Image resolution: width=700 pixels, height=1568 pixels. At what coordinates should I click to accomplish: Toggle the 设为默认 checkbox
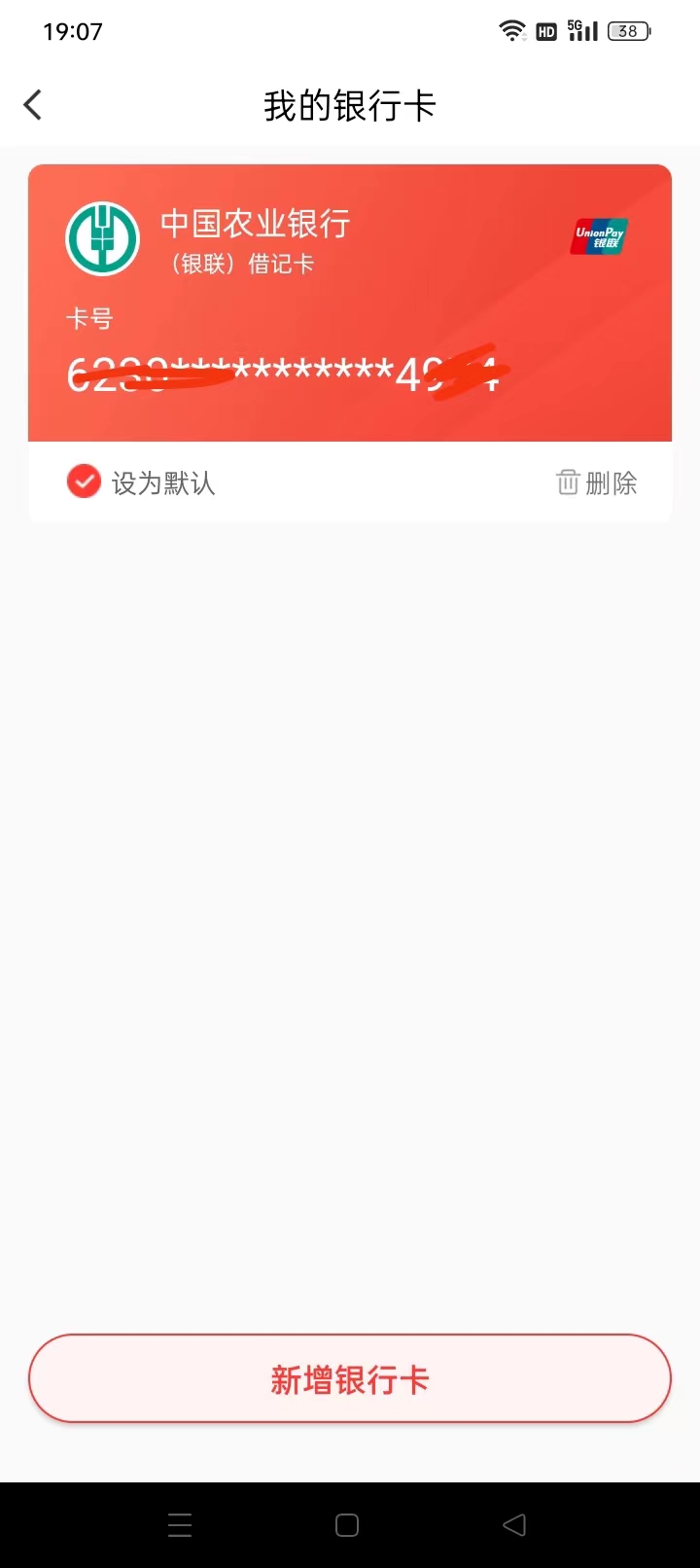click(x=84, y=481)
